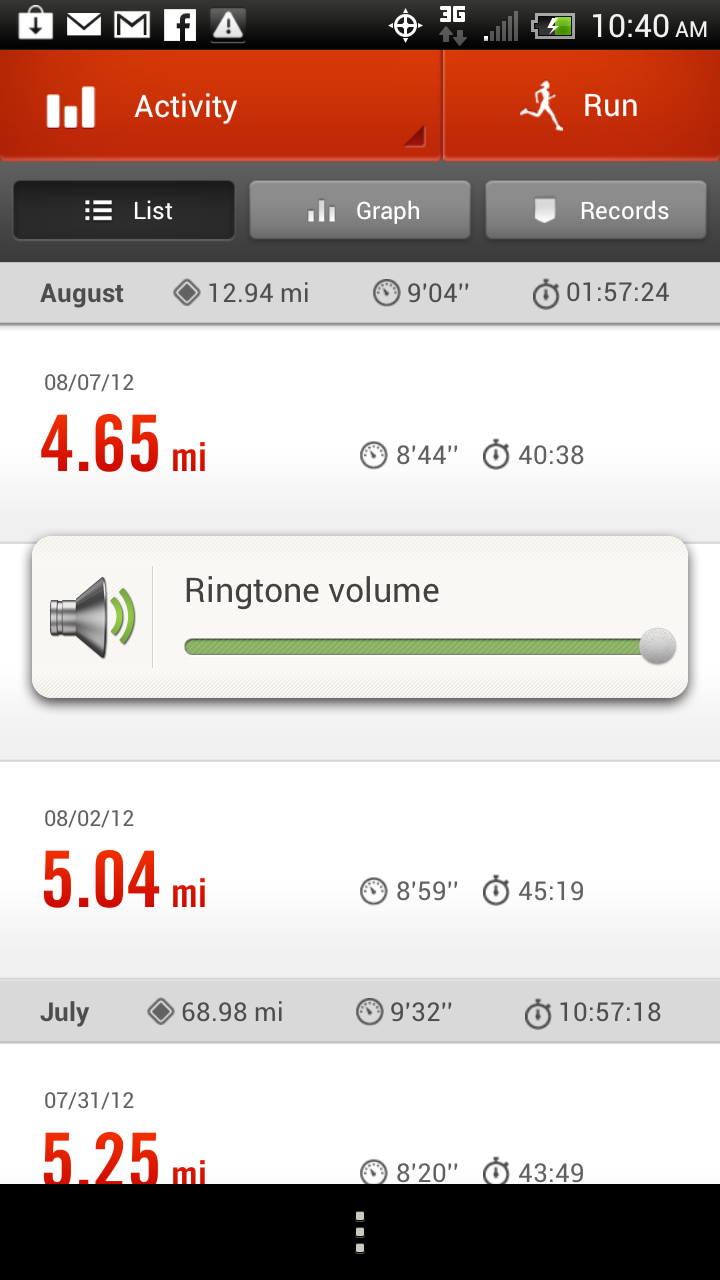Open the 08/07/12 run of 4.65 mi

pyautogui.click(x=360, y=432)
